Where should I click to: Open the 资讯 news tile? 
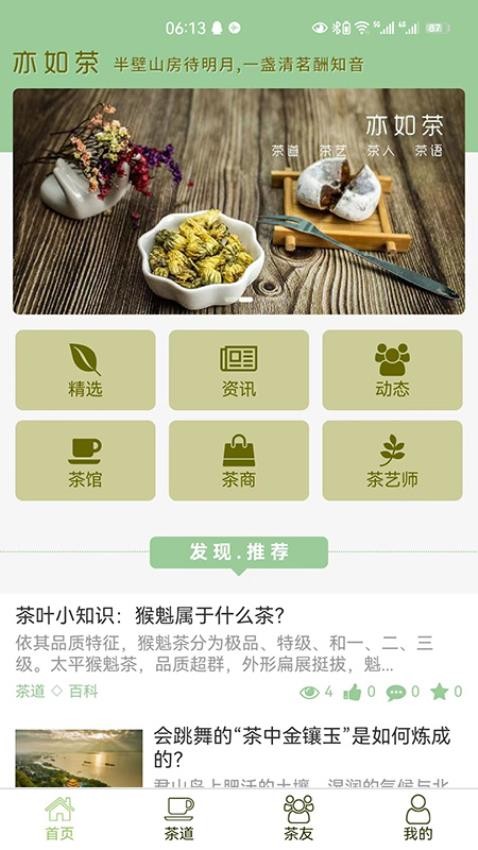point(239,370)
